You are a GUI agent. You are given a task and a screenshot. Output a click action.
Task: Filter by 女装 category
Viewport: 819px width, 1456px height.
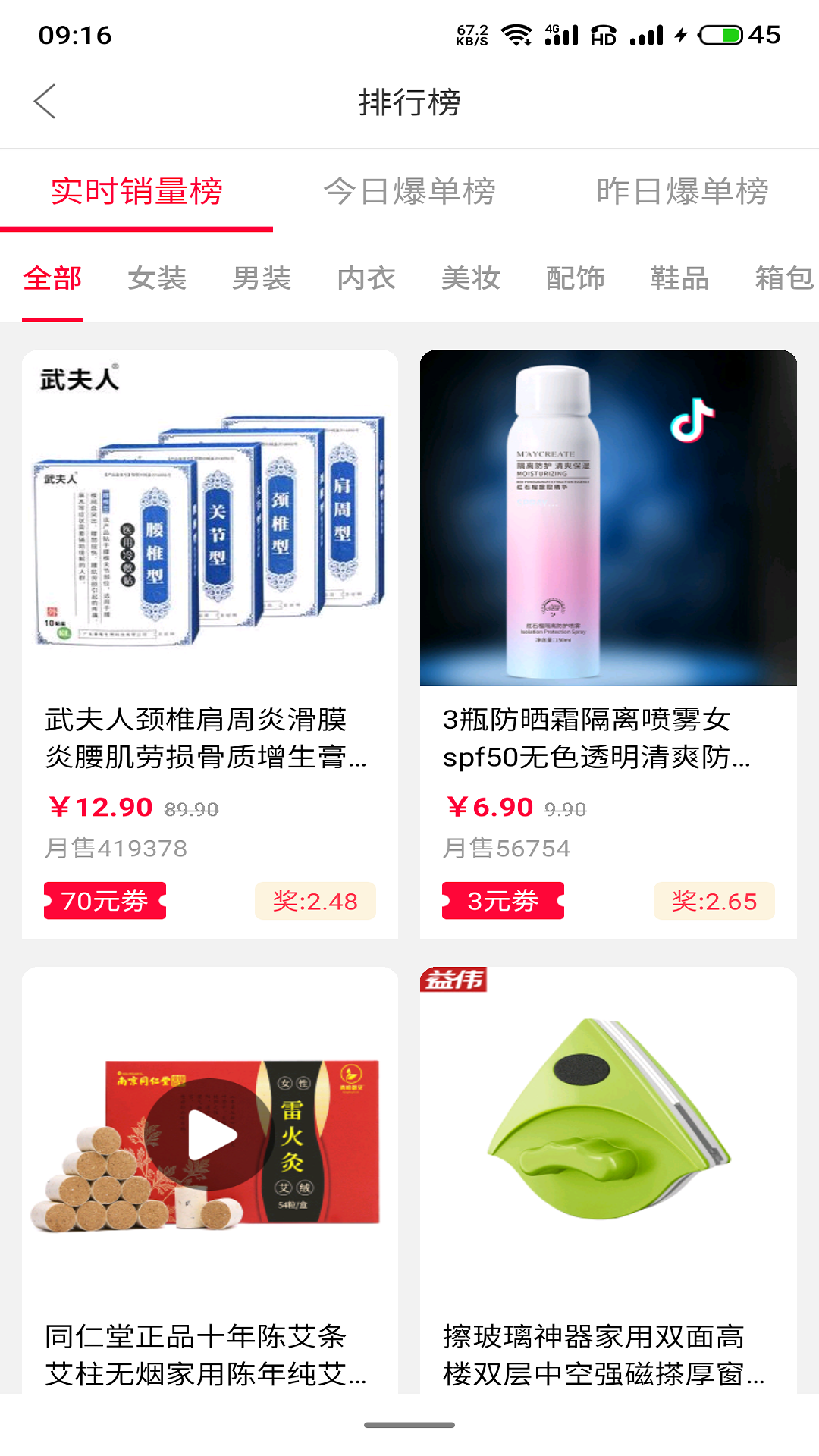(x=157, y=278)
